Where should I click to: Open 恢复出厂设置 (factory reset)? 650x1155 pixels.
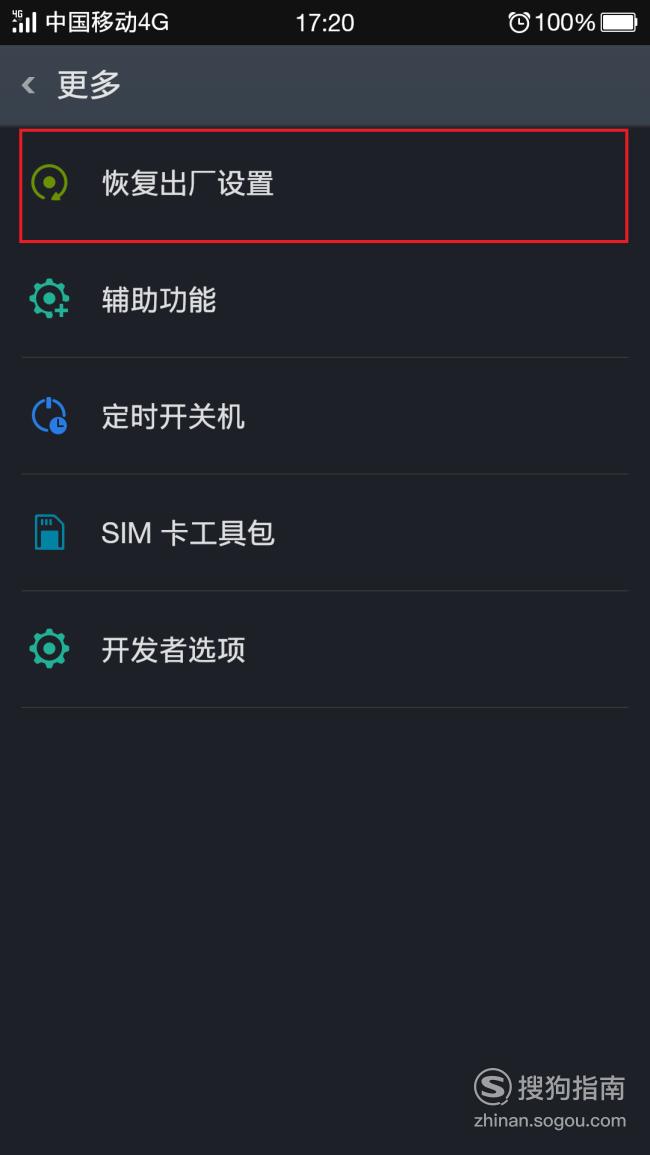point(324,184)
